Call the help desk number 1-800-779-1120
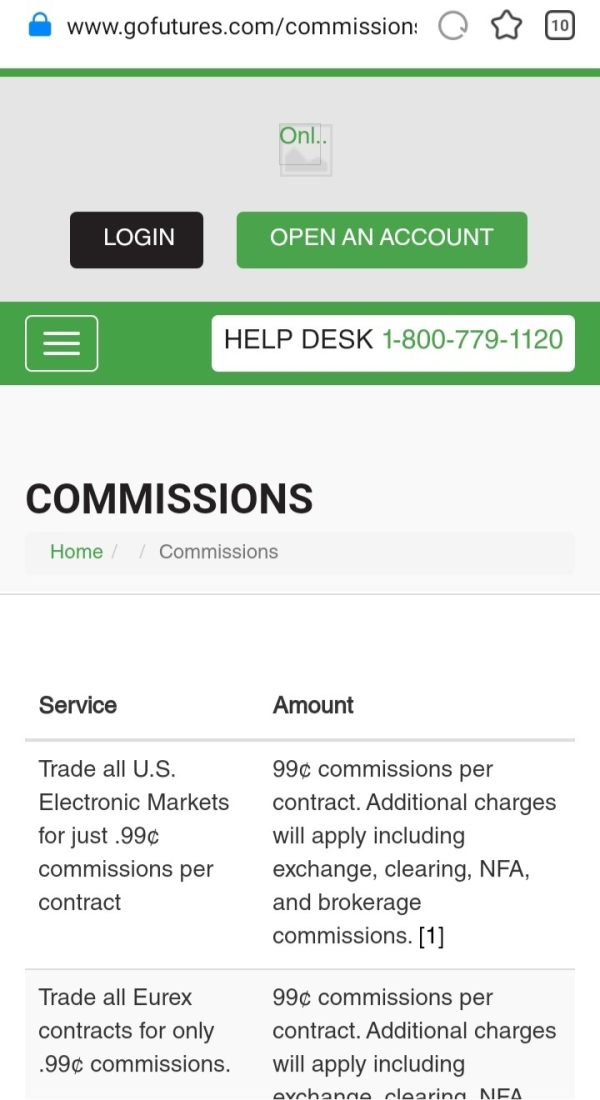600x1100 pixels. tap(472, 340)
